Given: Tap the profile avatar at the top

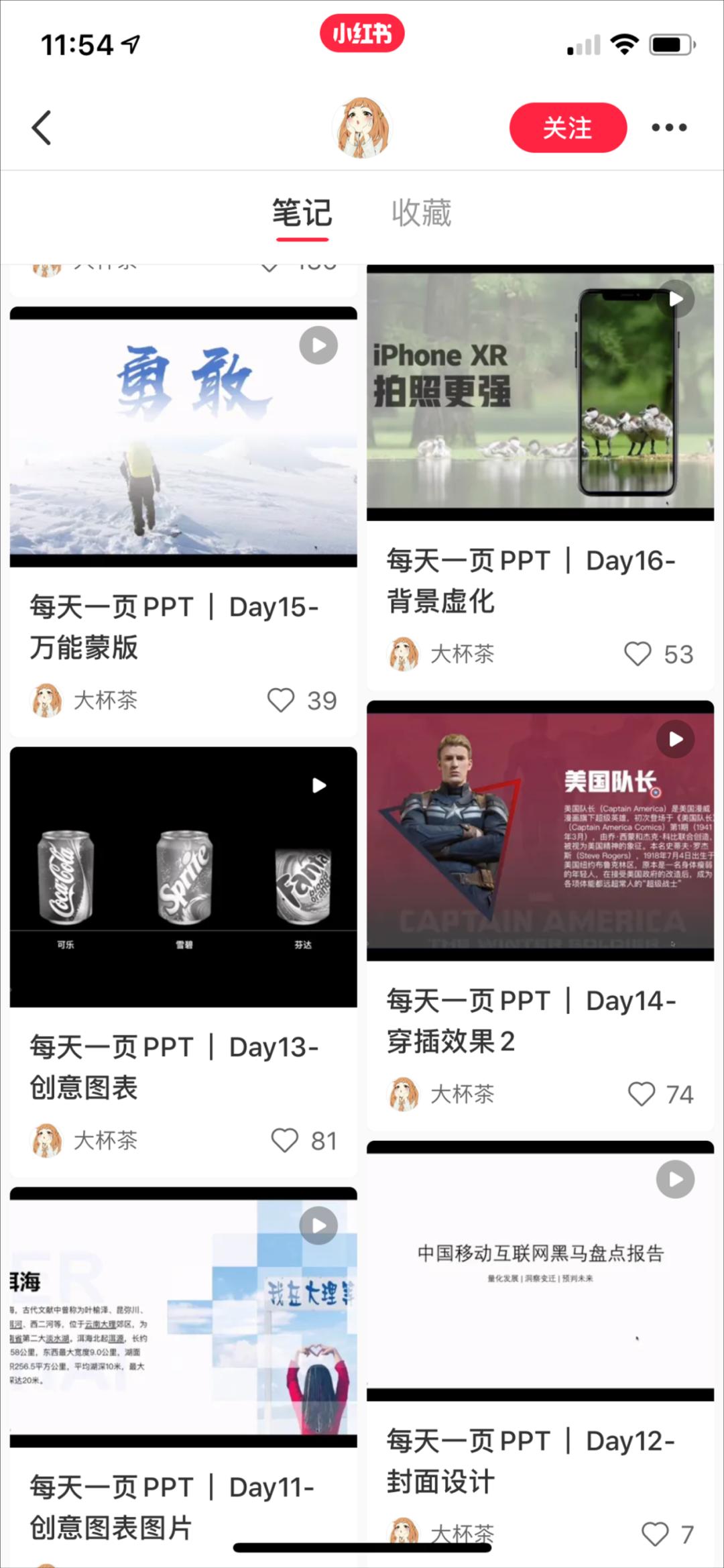Looking at the screenshot, I should tap(362, 126).
